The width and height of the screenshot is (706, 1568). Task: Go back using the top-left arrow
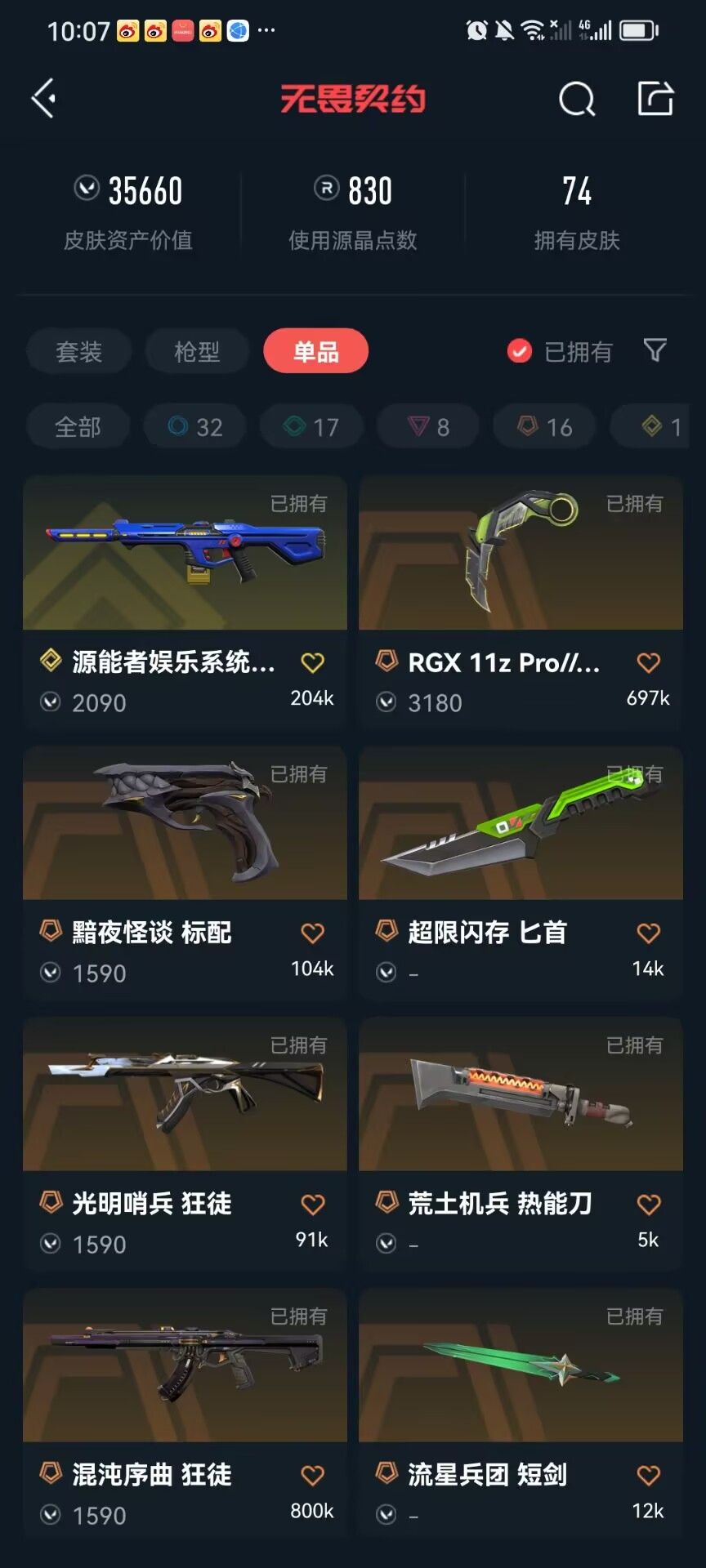[x=44, y=99]
